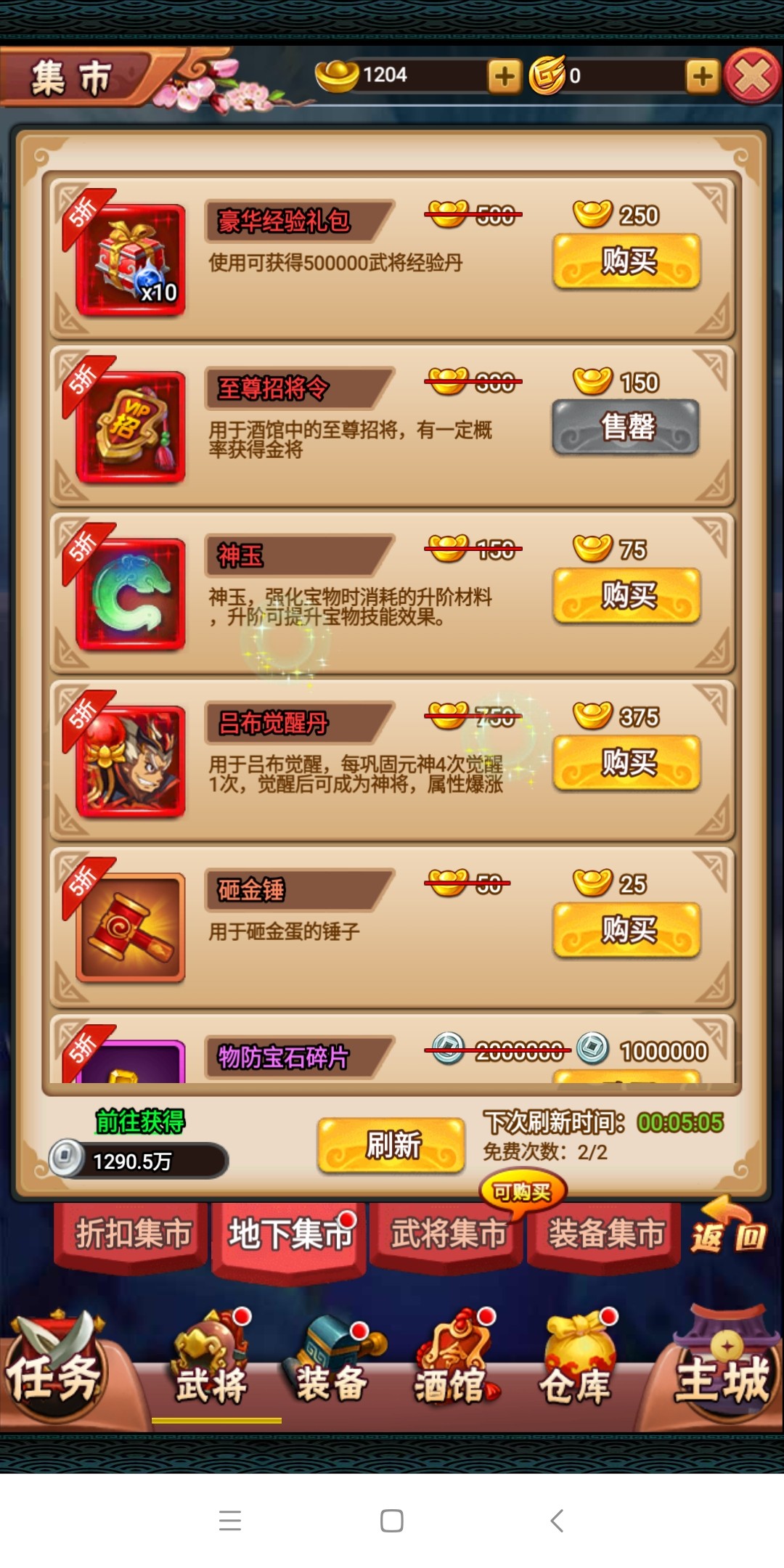The width and height of the screenshot is (784, 1568).
Task: Open the 仓库 warehouse
Action: [576, 1365]
